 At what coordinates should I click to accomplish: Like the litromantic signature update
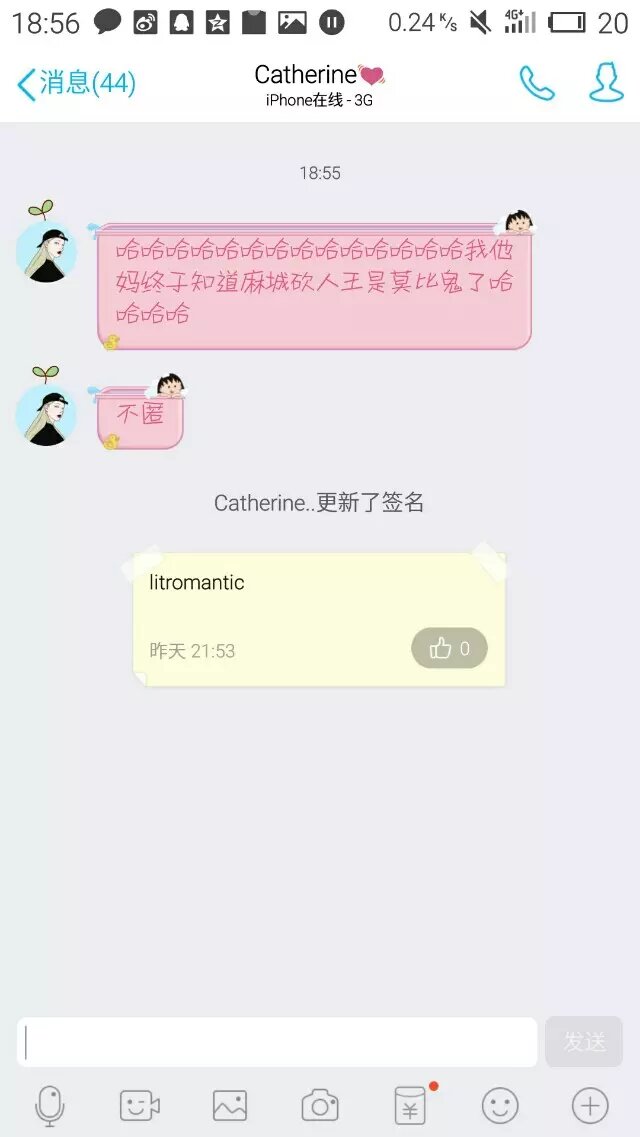449,649
